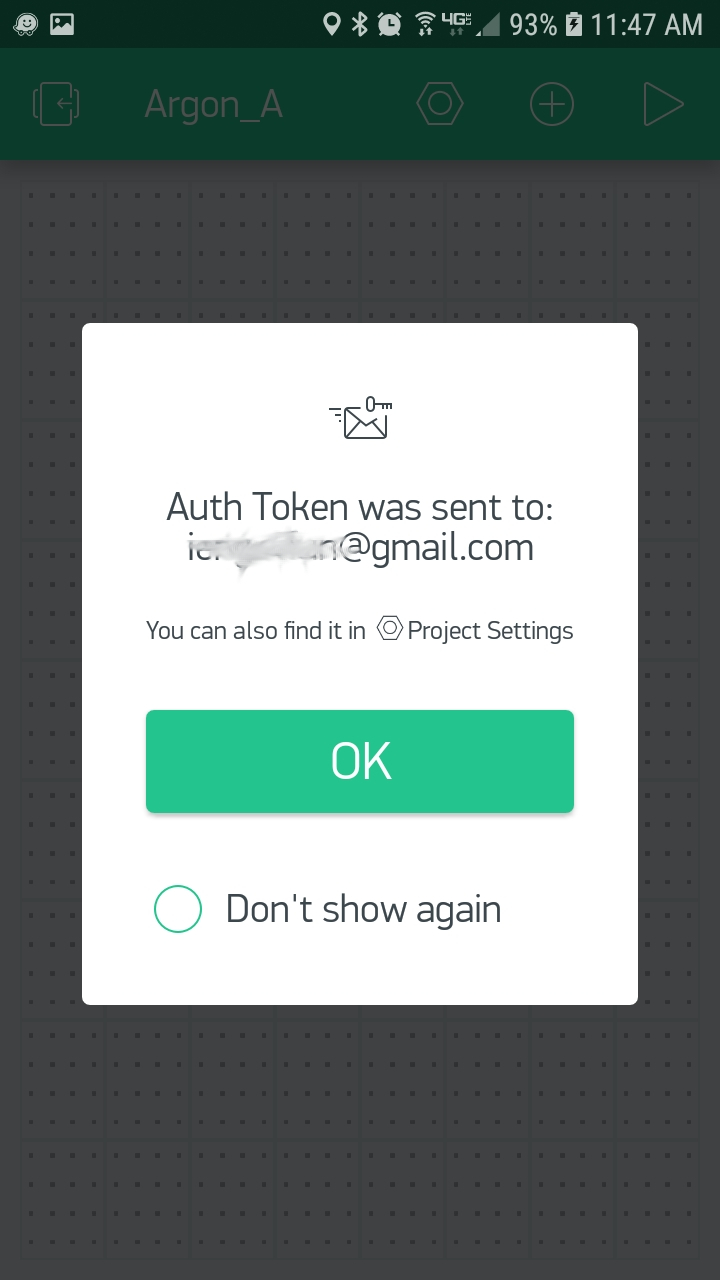Check the Don't show again option
This screenshot has width=720, height=1280.
pyautogui.click(x=178, y=909)
